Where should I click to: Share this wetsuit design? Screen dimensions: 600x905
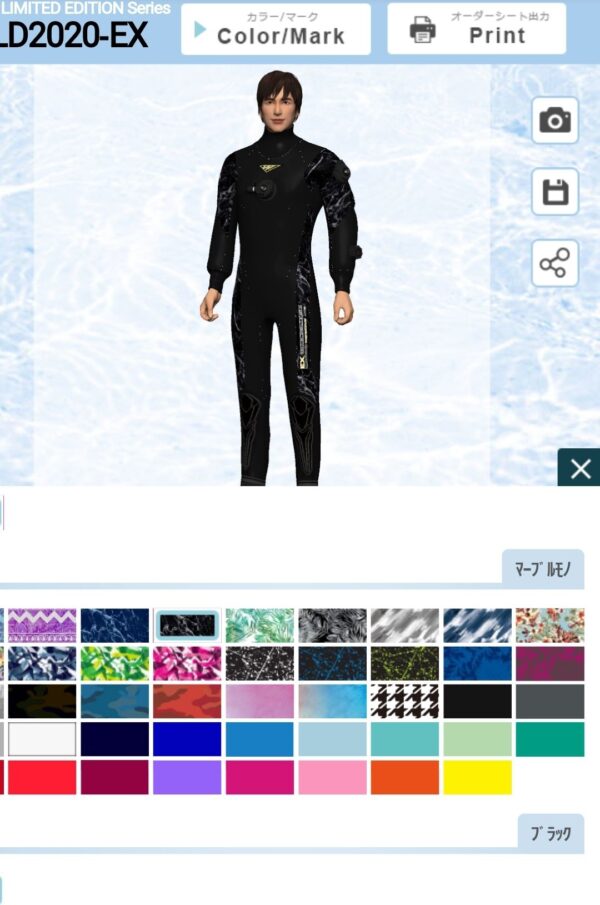(555, 264)
